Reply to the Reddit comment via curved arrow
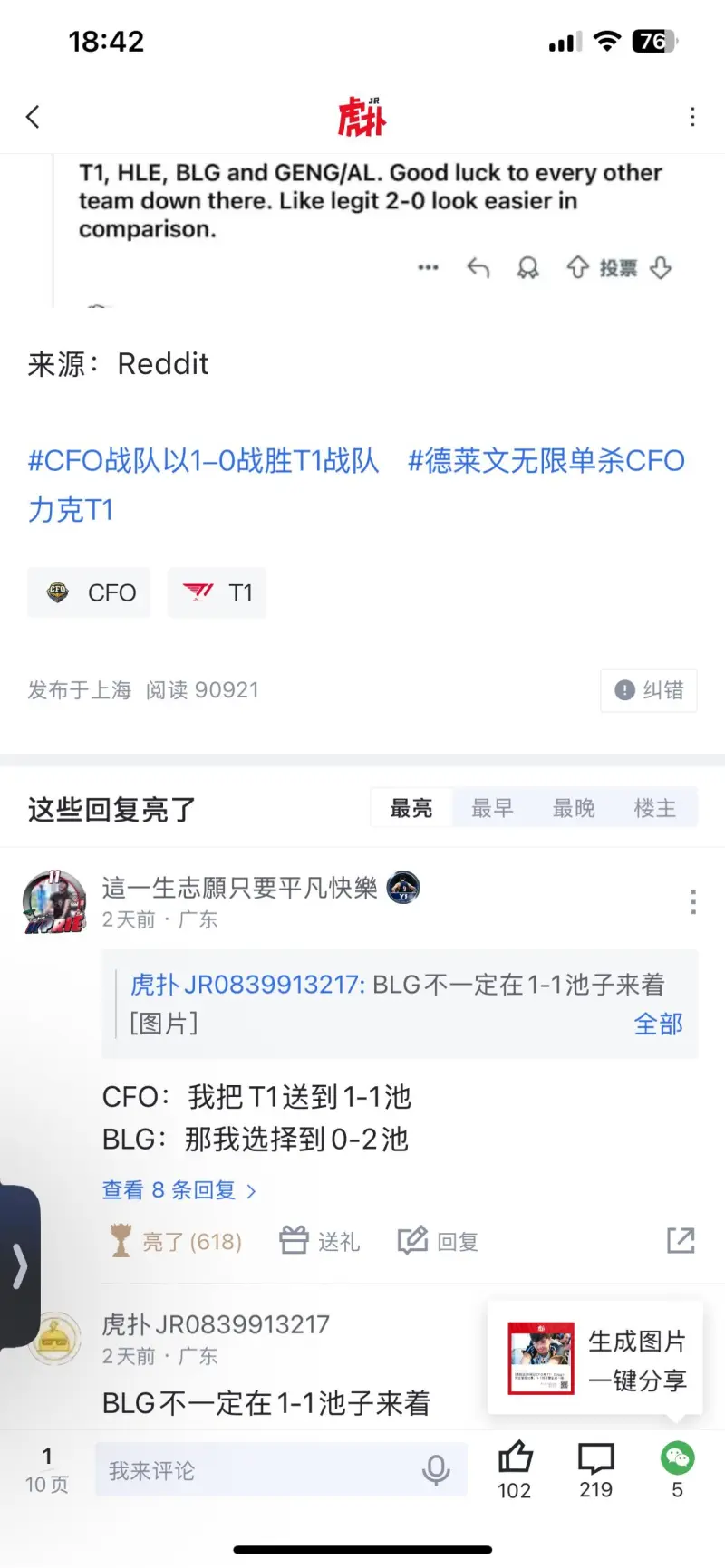The image size is (725, 1568). tap(478, 267)
